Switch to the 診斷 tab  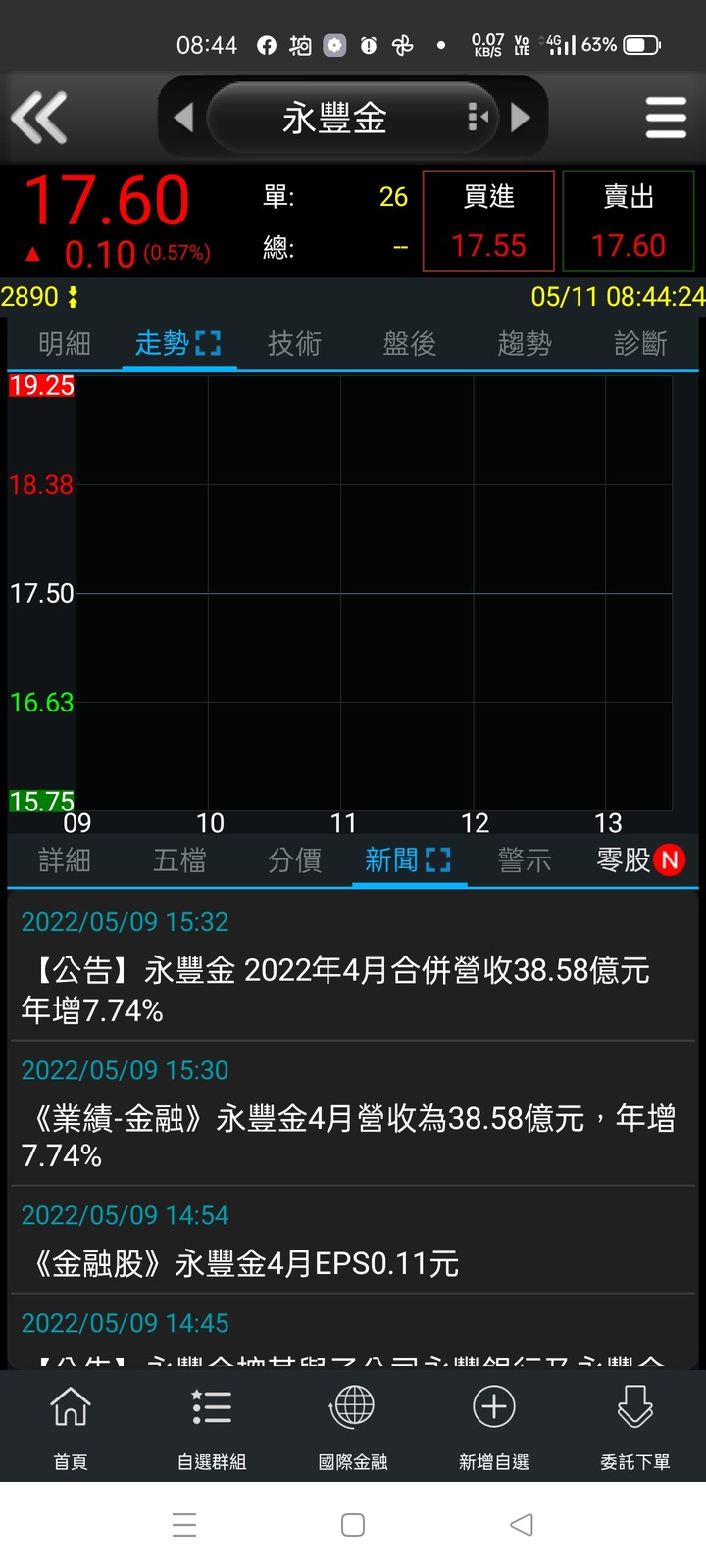[640, 344]
